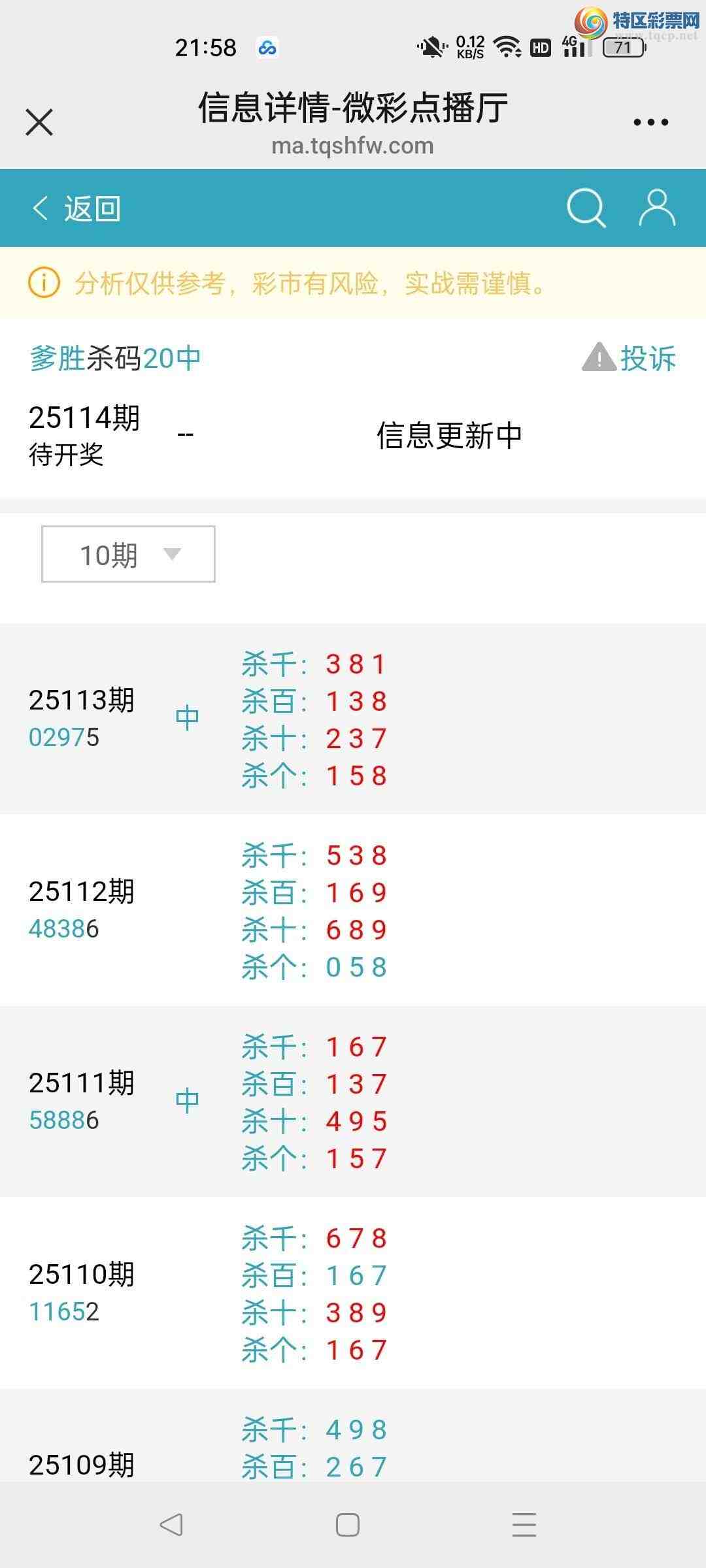
Task: Open the 爹胜 author link
Action: (x=58, y=358)
